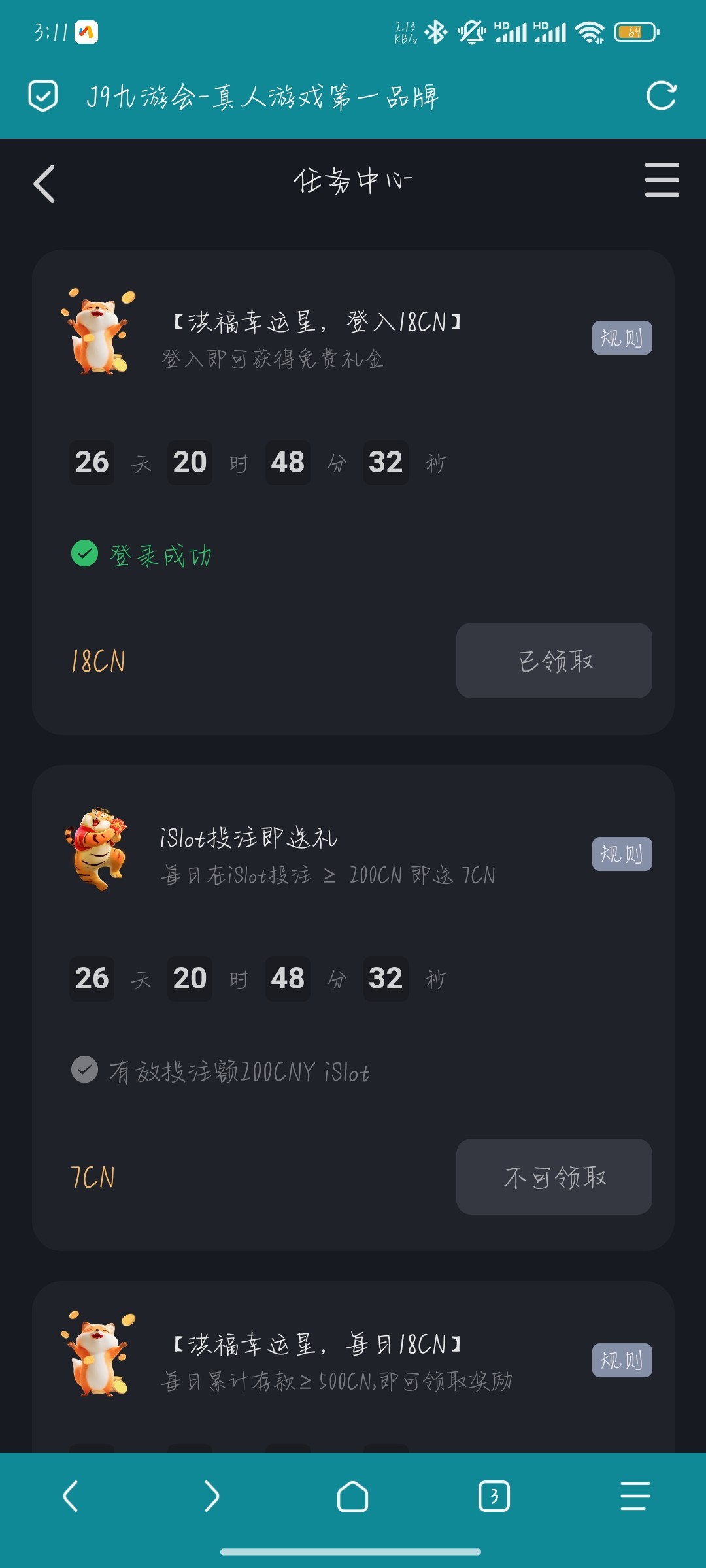Tap the 已领取 button for 18CN

(x=554, y=661)
